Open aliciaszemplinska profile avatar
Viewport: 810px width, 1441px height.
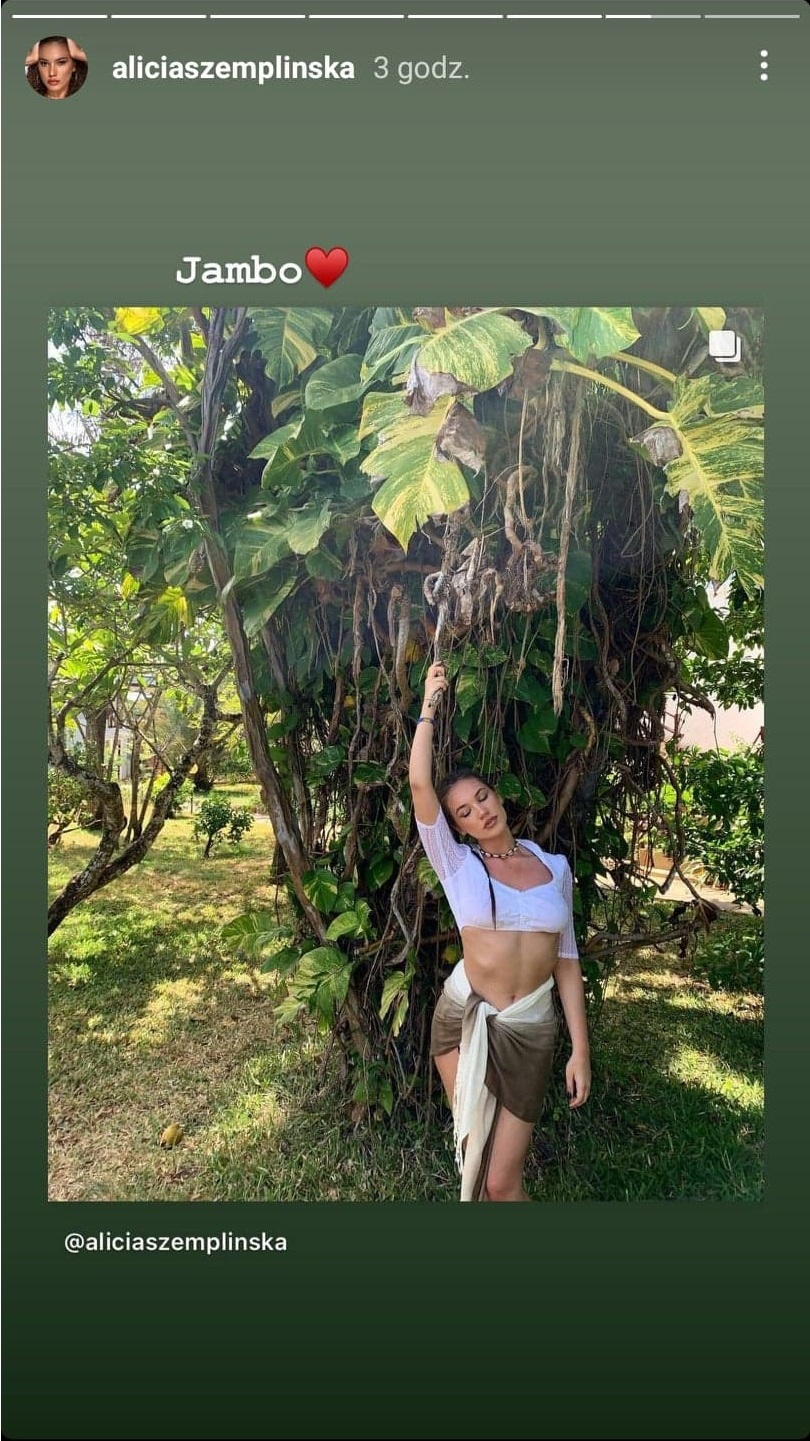[x=56, y=67]
